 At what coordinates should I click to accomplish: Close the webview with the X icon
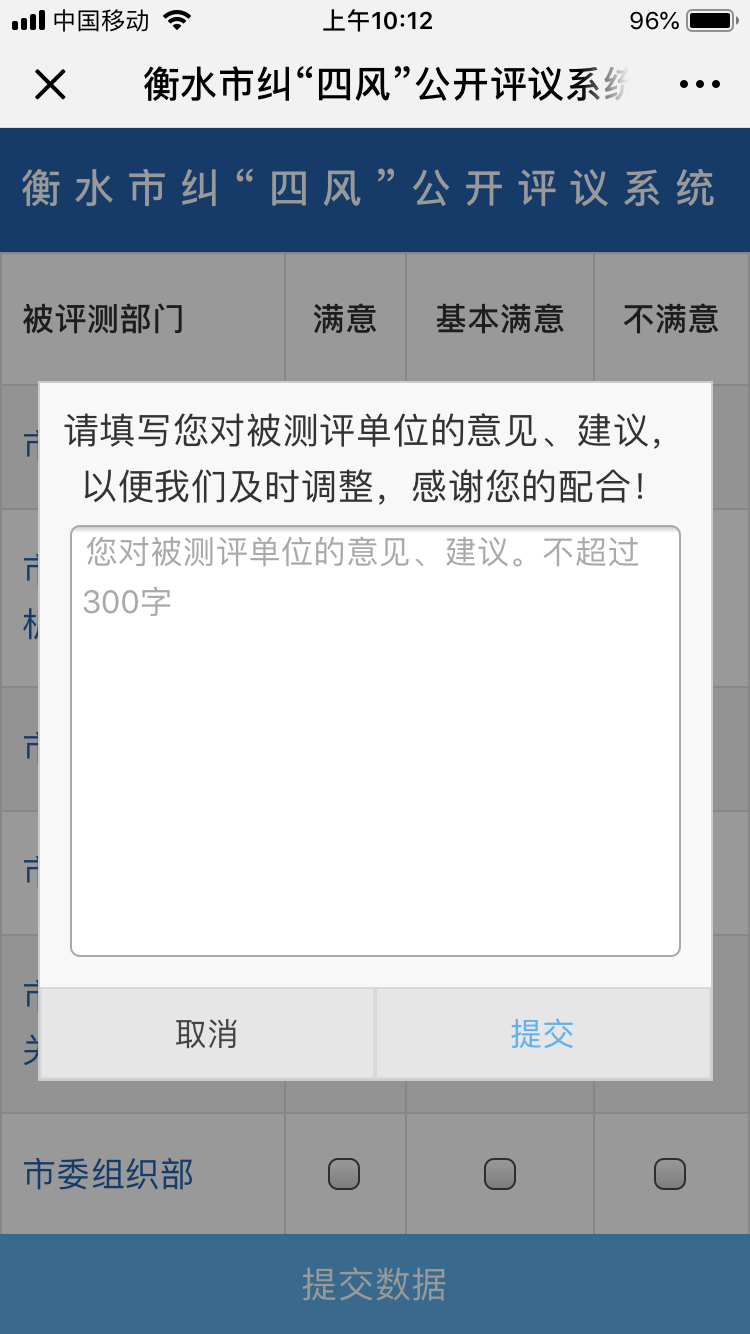(x=50, y=85)
